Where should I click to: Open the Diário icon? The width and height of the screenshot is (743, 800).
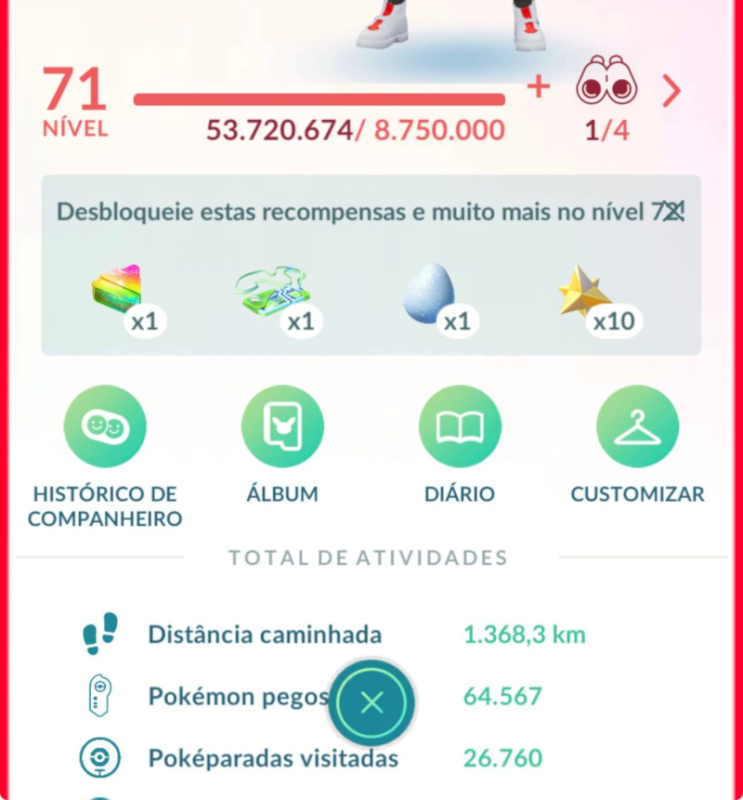click(459, 425)
